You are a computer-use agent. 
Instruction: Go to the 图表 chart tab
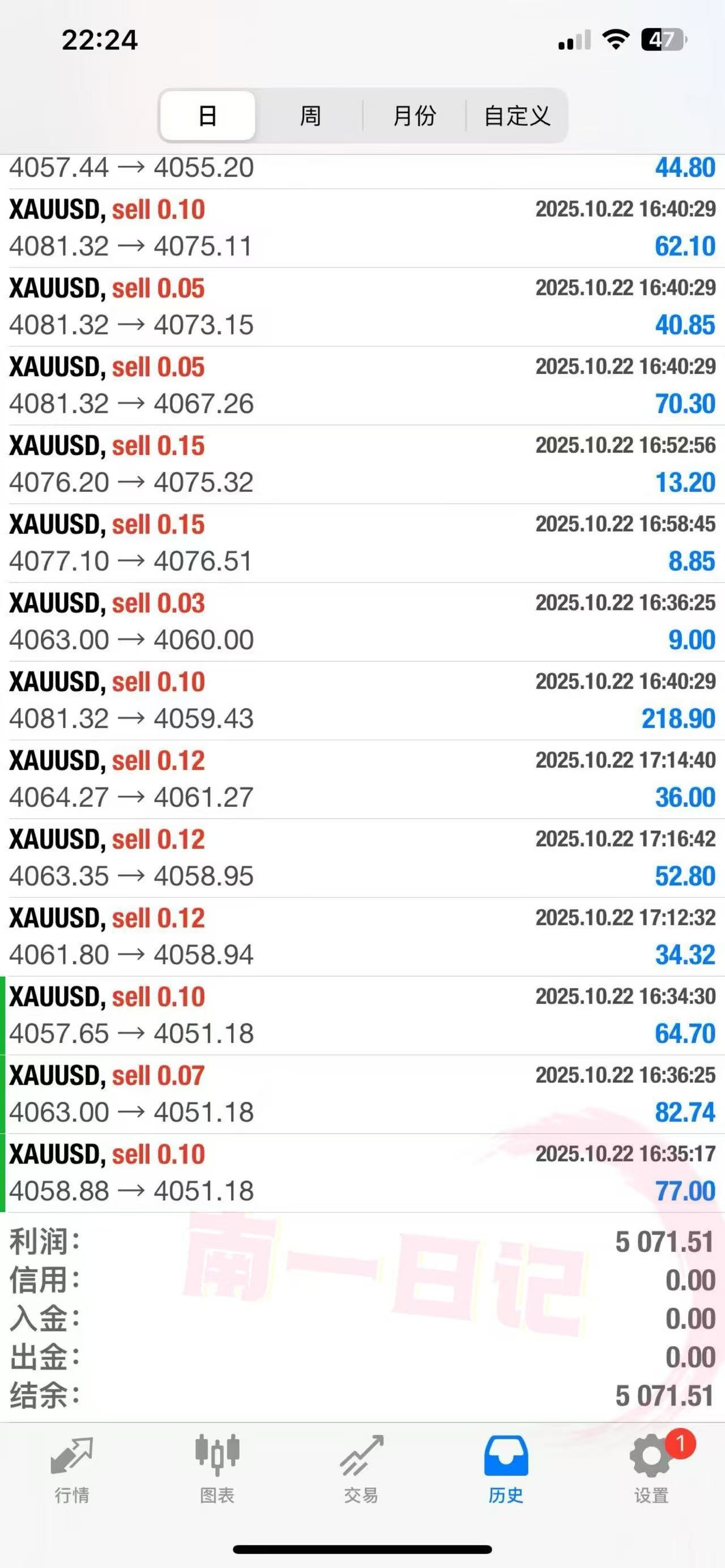click(217, 1468)
